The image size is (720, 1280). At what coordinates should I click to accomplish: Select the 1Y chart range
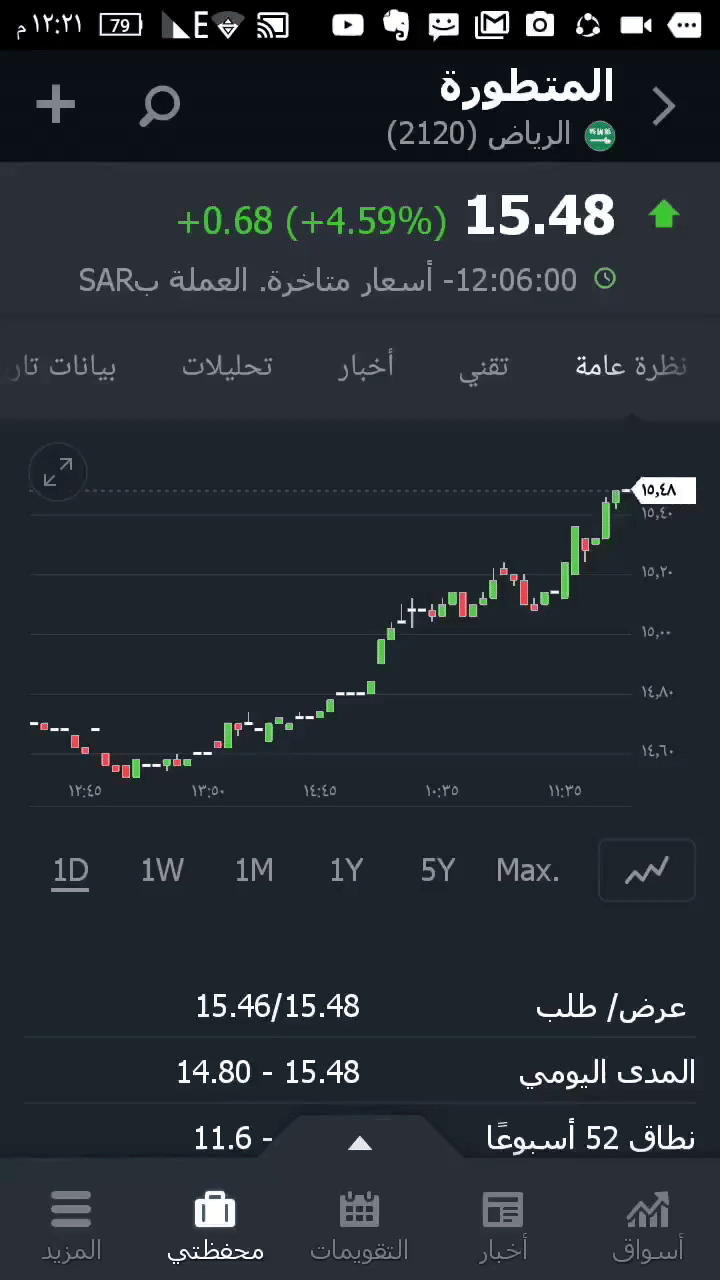(346, 871)
